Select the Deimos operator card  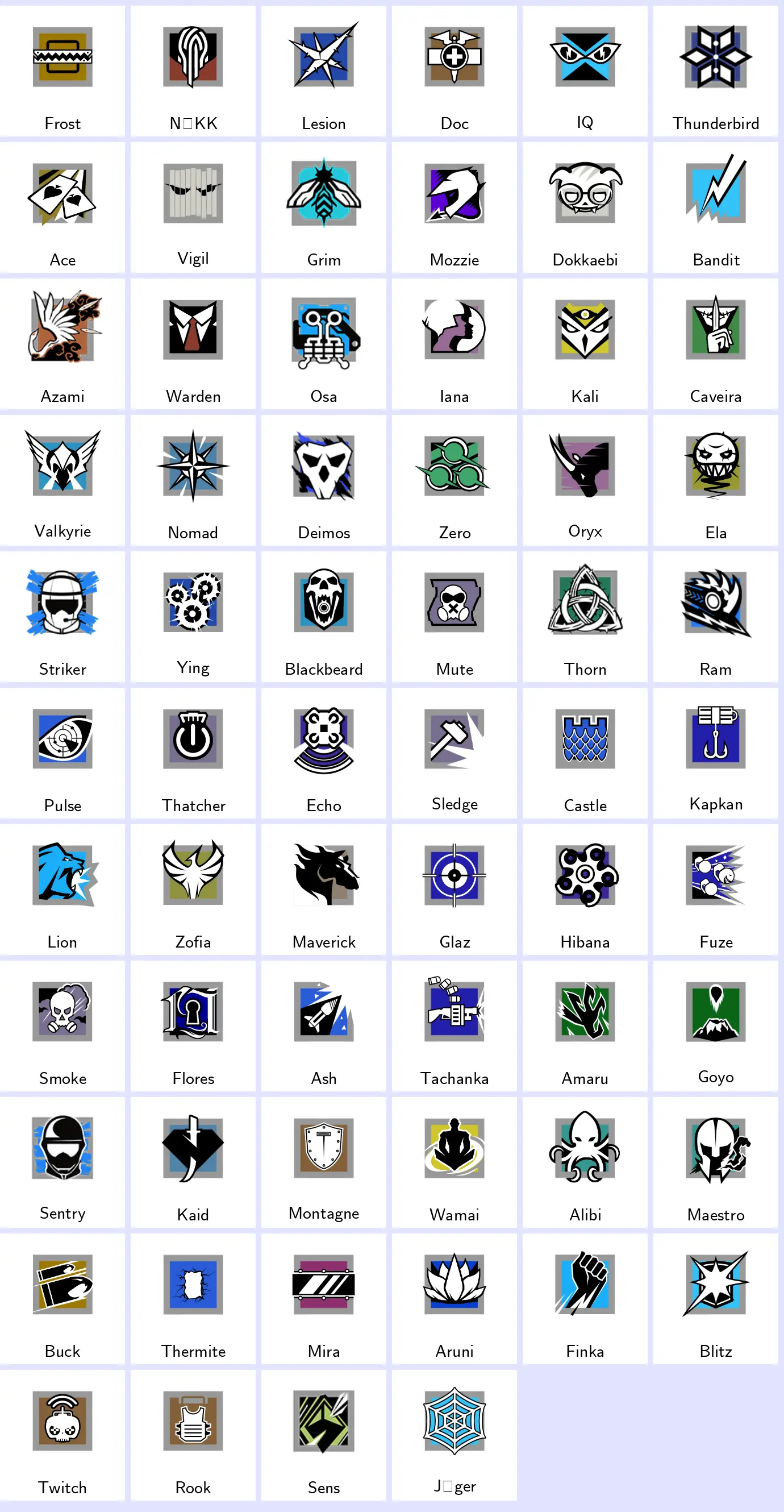click(x=323, y=480)
